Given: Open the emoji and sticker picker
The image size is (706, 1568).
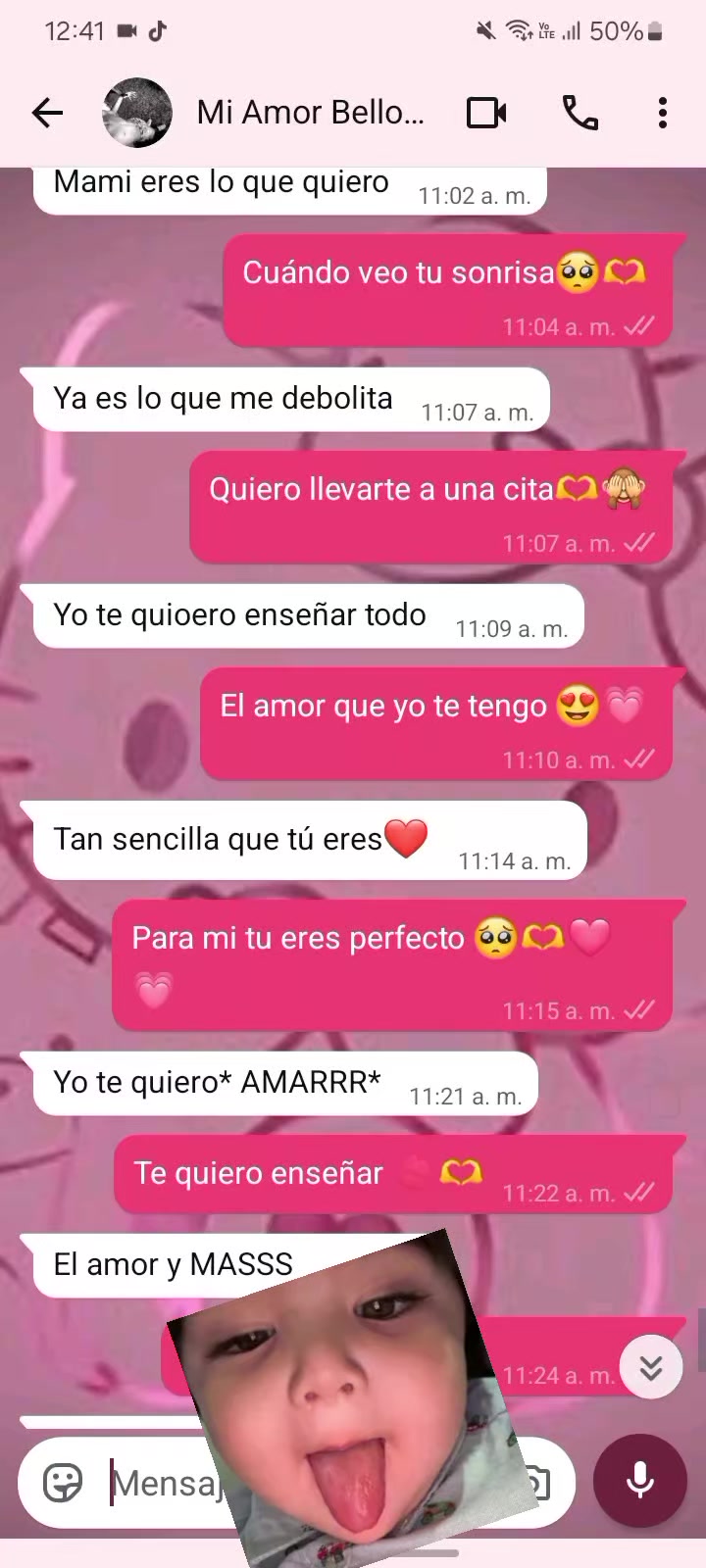Looking at the screenshot, I should pyautogui.click(x=63, y=1483).
